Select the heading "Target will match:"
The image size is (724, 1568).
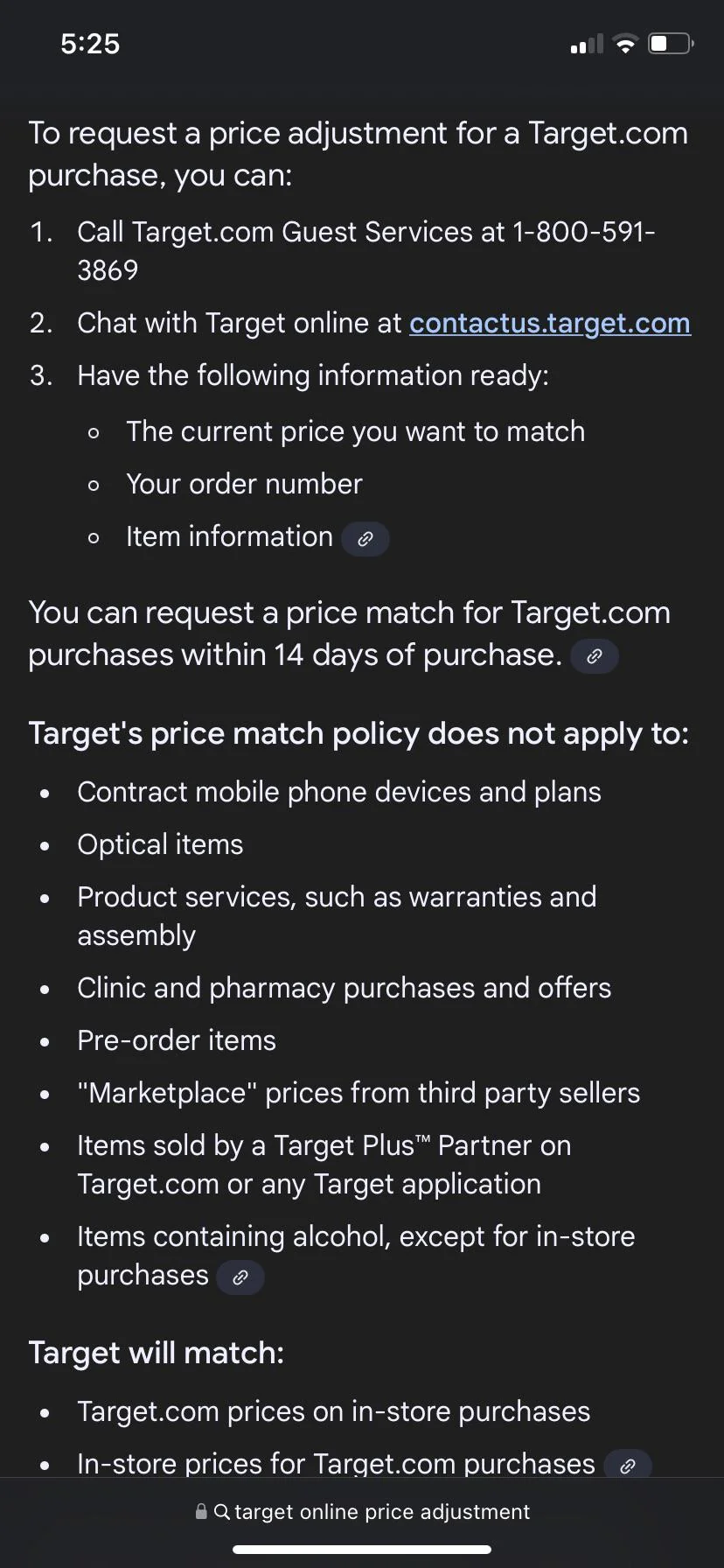click(157, 1352)
